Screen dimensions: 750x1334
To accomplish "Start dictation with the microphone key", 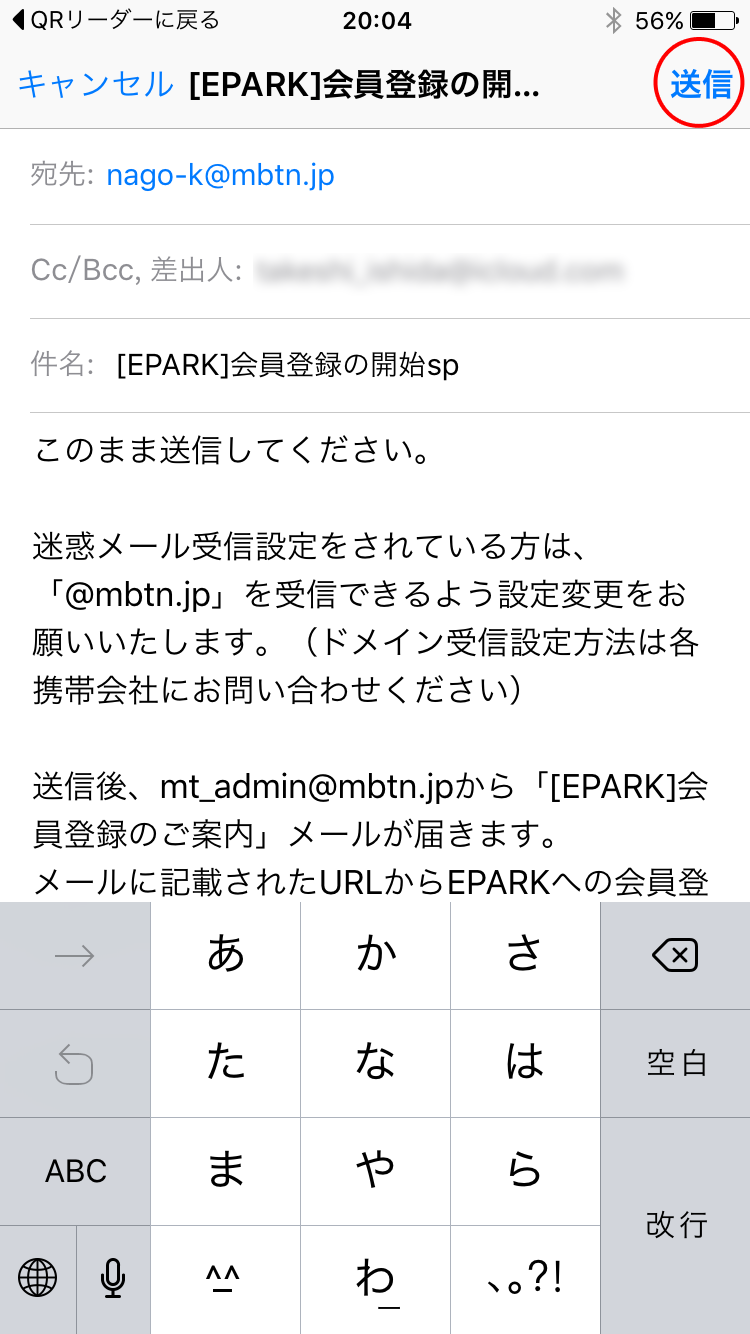I will [x=113, y=1278].
